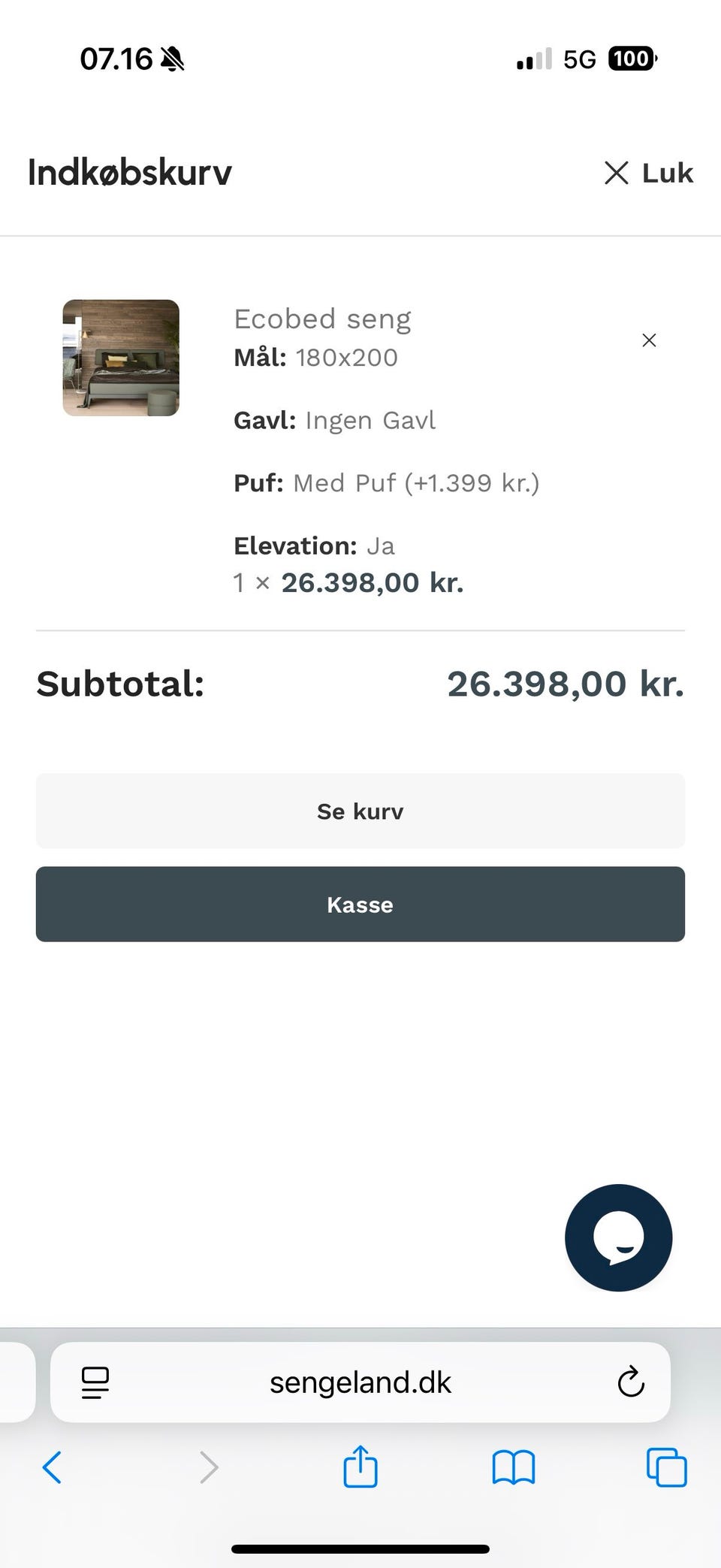Reload the sengeland.dk page

pos(630,1382)
